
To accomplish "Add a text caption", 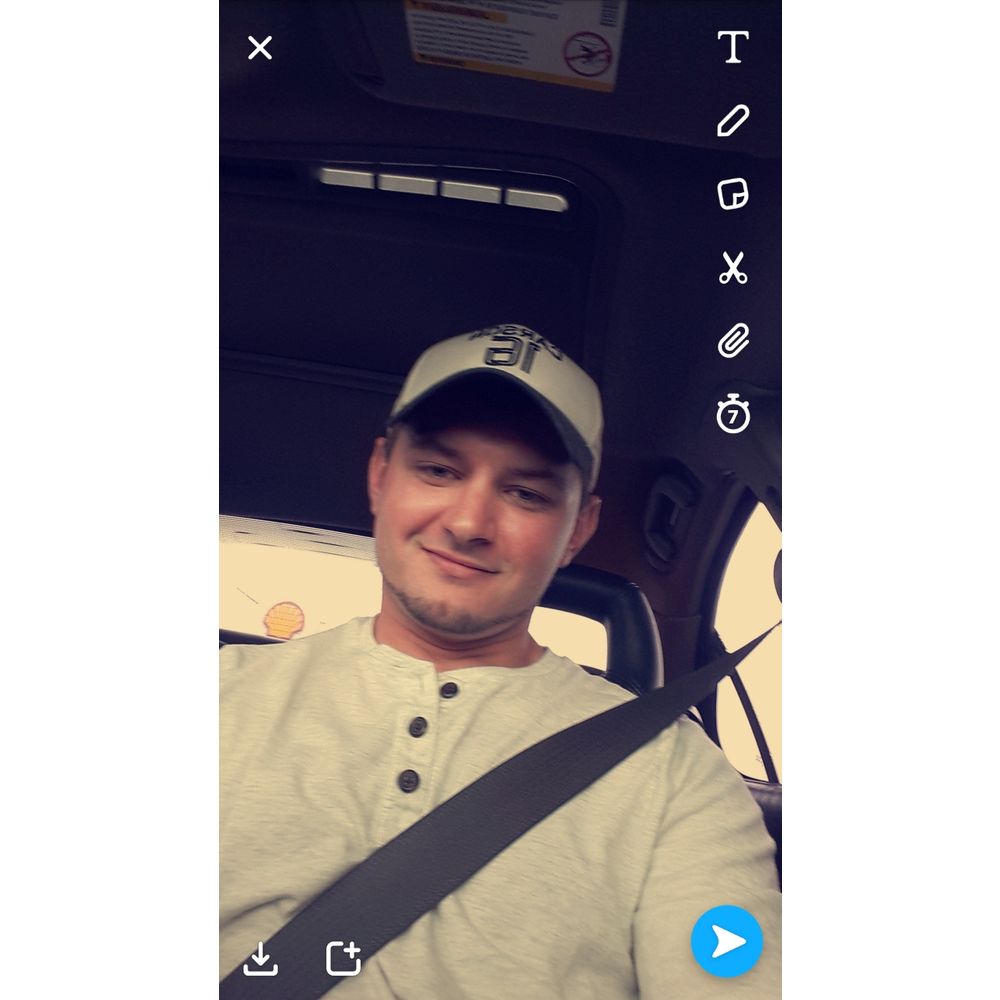I will [x=733, y=47].
